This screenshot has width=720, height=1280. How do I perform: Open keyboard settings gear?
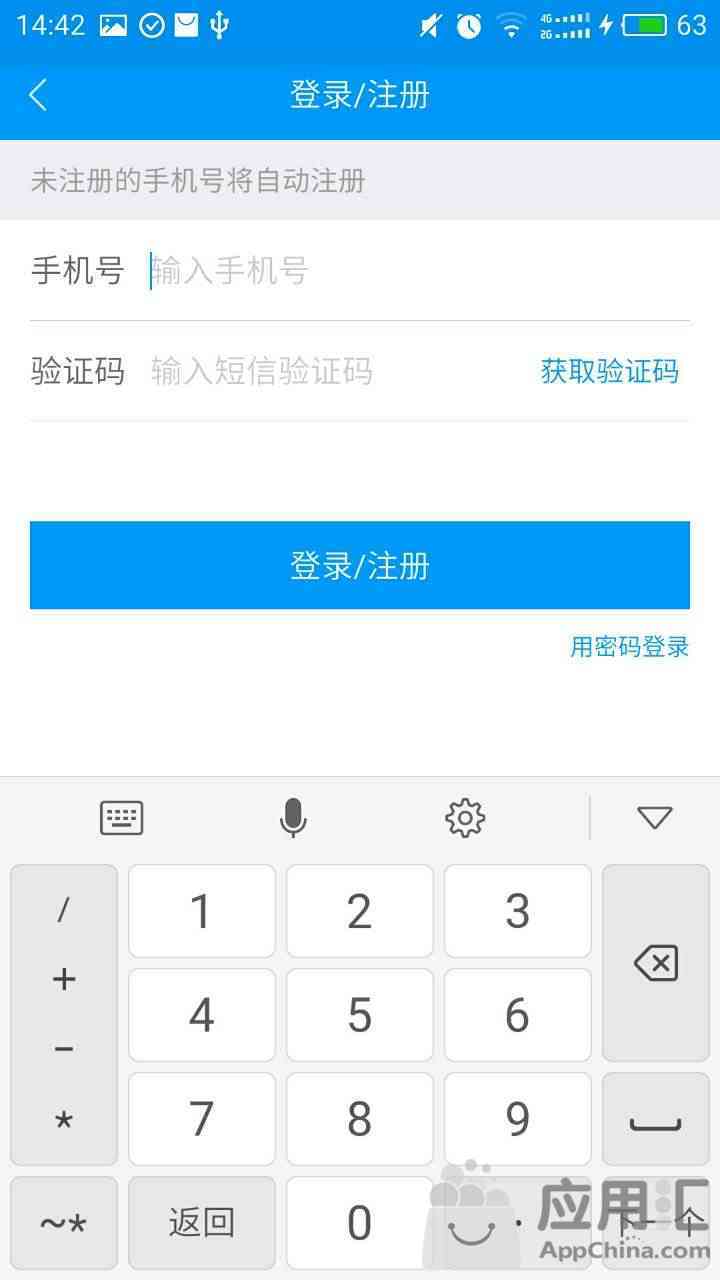(x=465, y=818)
